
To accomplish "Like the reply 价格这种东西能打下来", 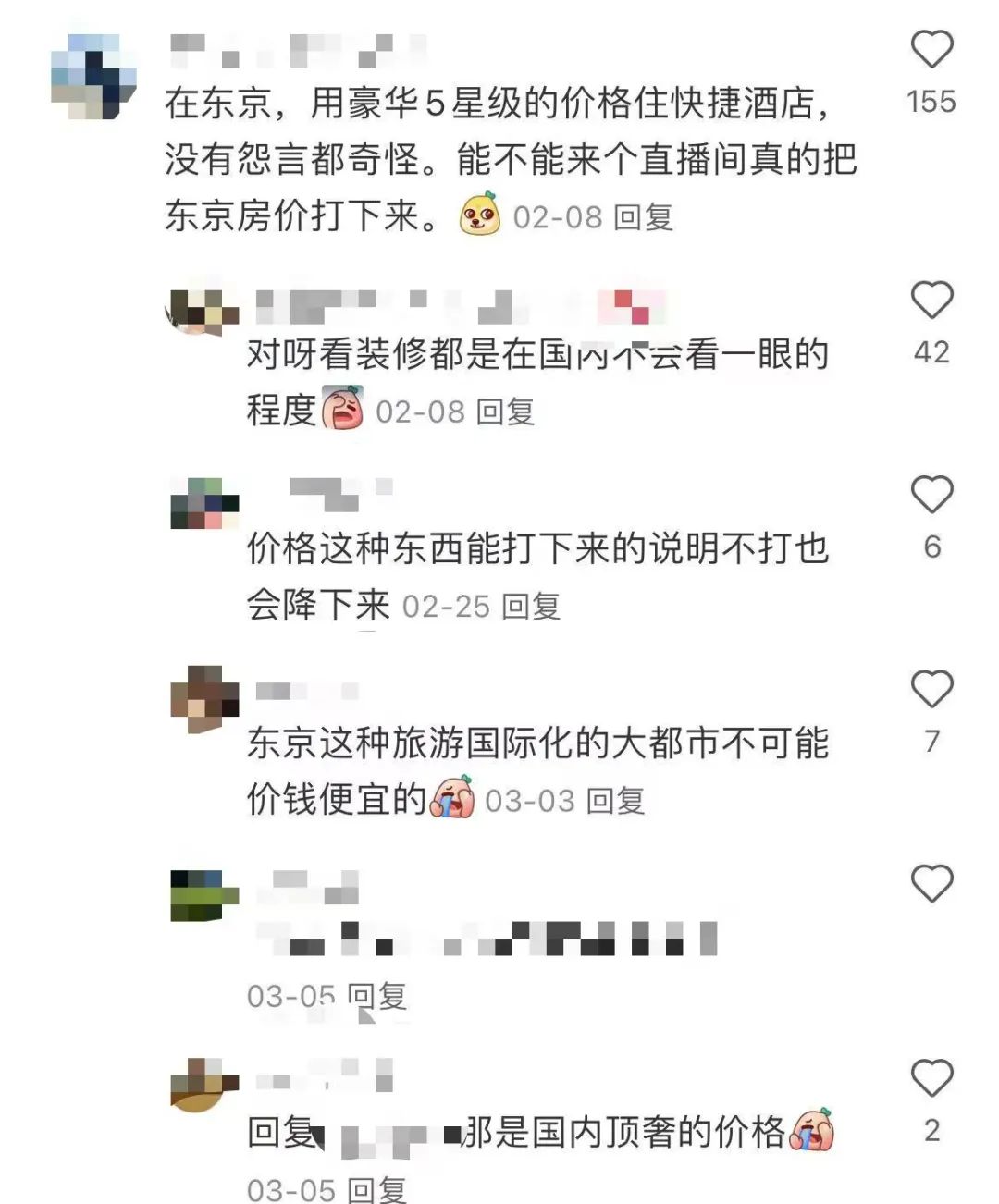I will point(931,496).
